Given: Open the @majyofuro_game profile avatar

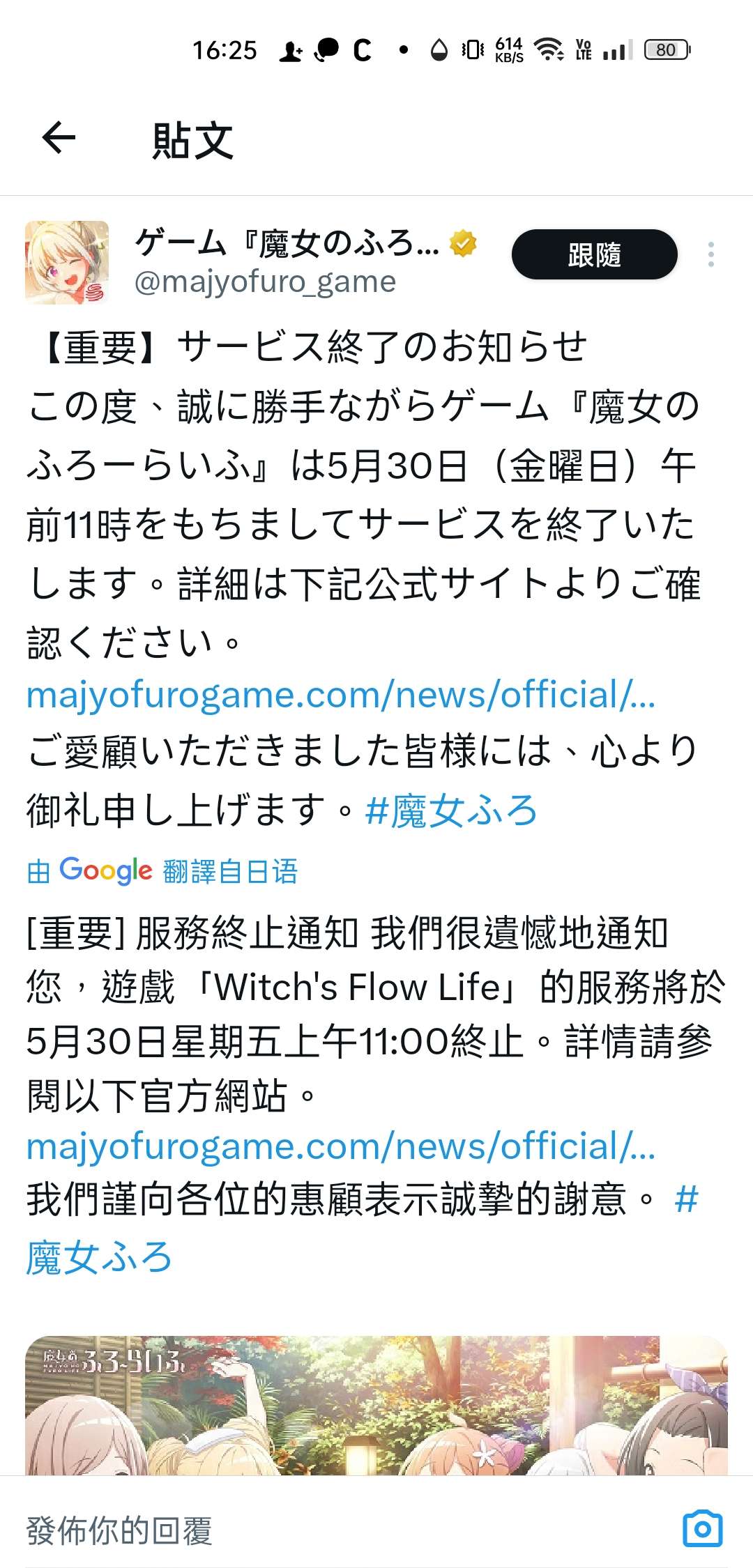Looking at the screenshot, I should coord(67,262).
